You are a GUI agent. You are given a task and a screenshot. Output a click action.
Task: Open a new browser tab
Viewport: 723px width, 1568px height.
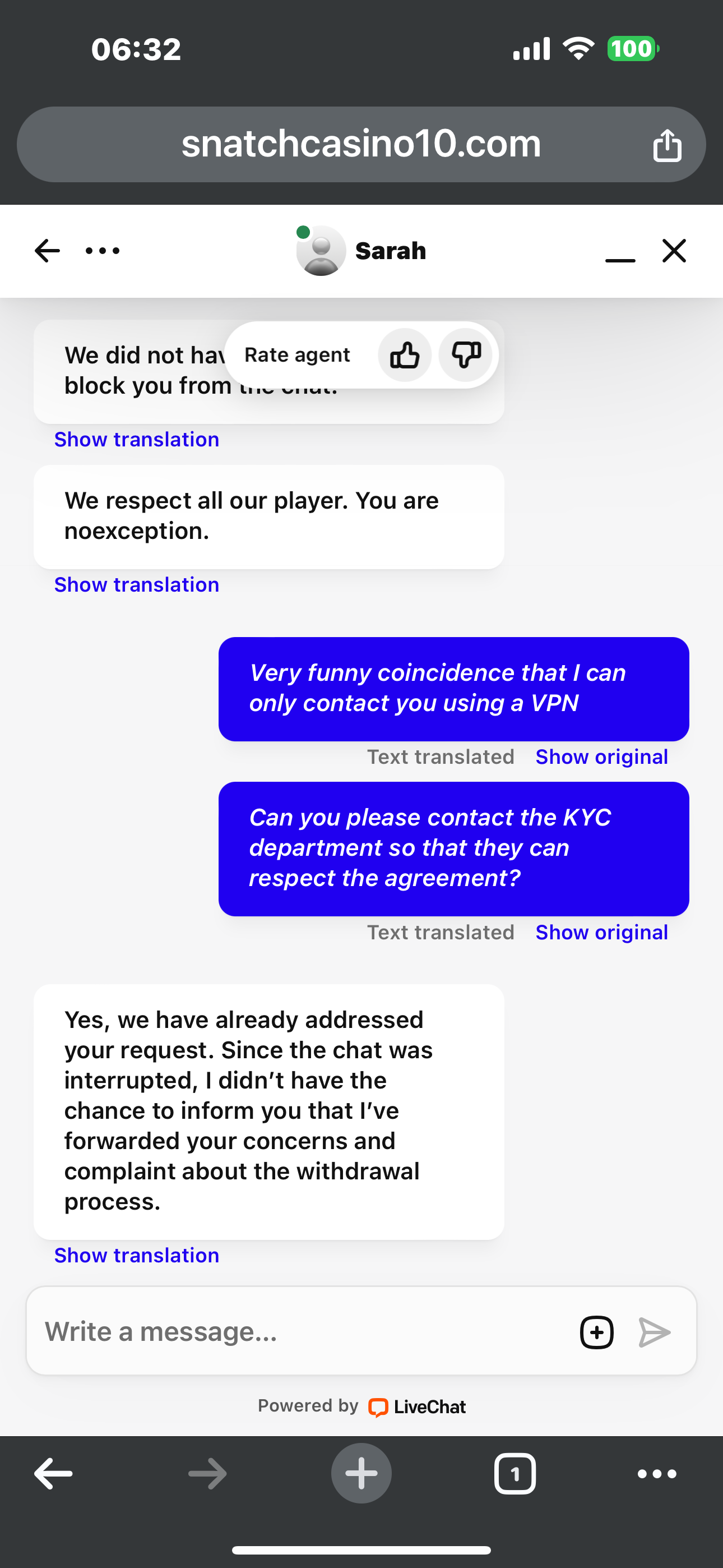pos(361,1474)
